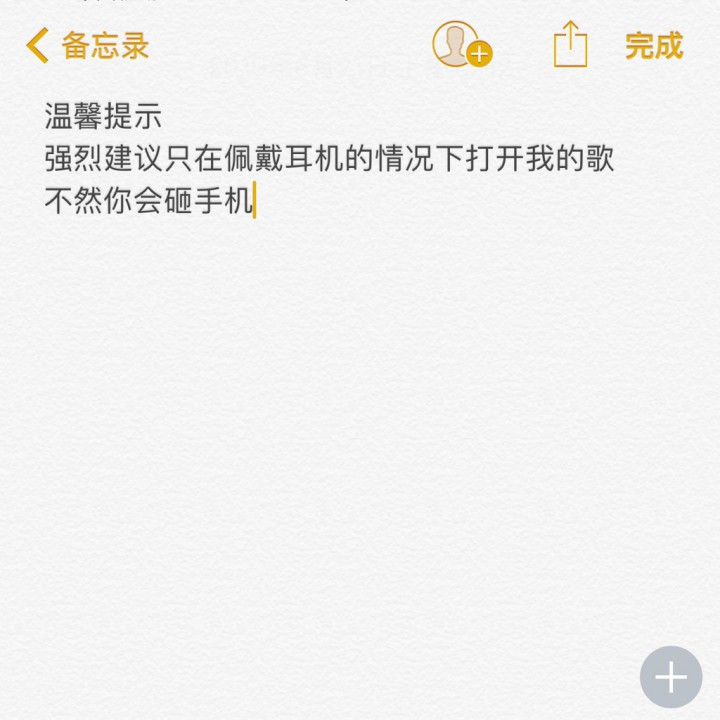Go back to the 备忘录 list

click(x=88, y=46)
